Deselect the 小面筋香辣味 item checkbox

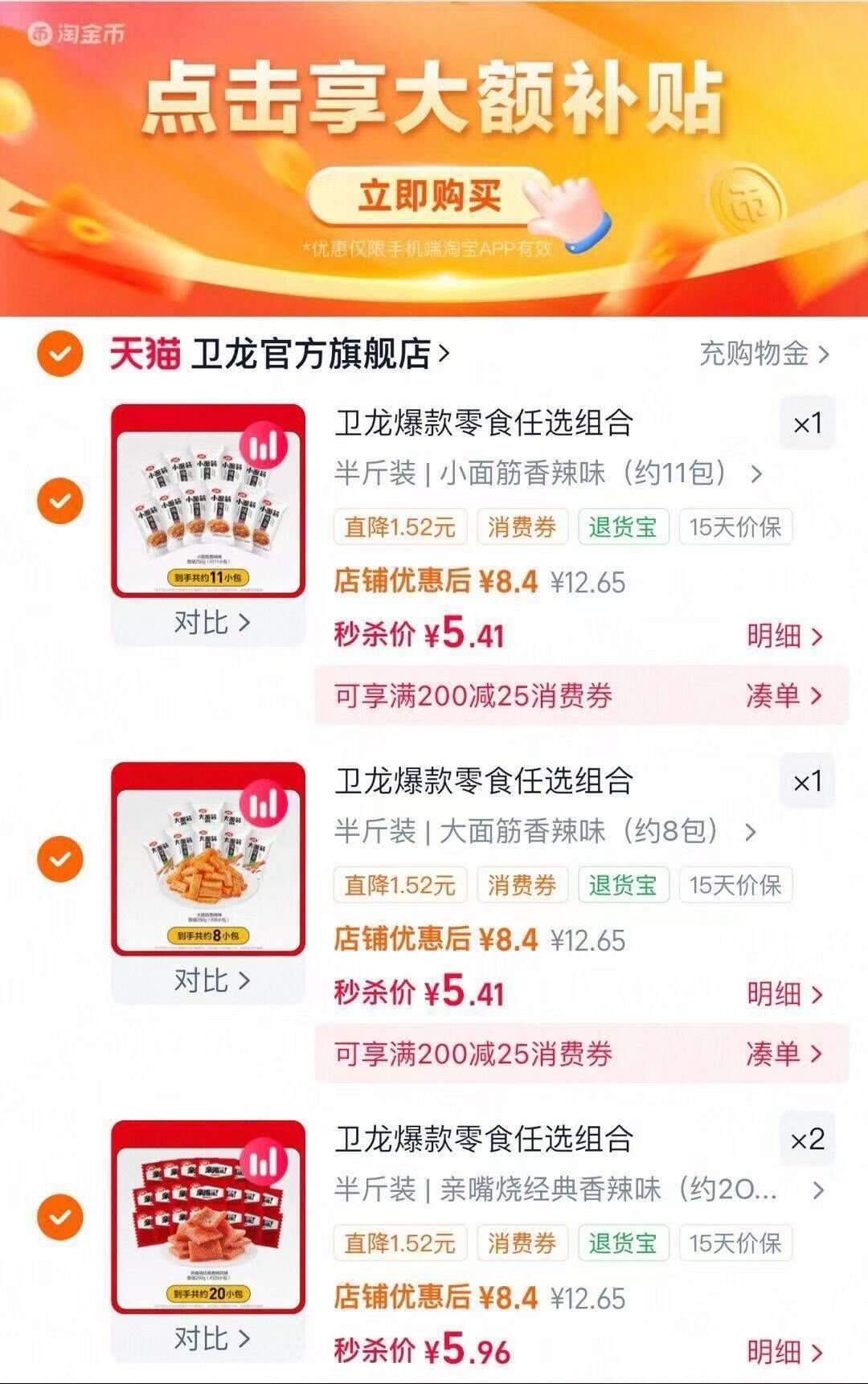pyautogui.click(x=59, y=499)
